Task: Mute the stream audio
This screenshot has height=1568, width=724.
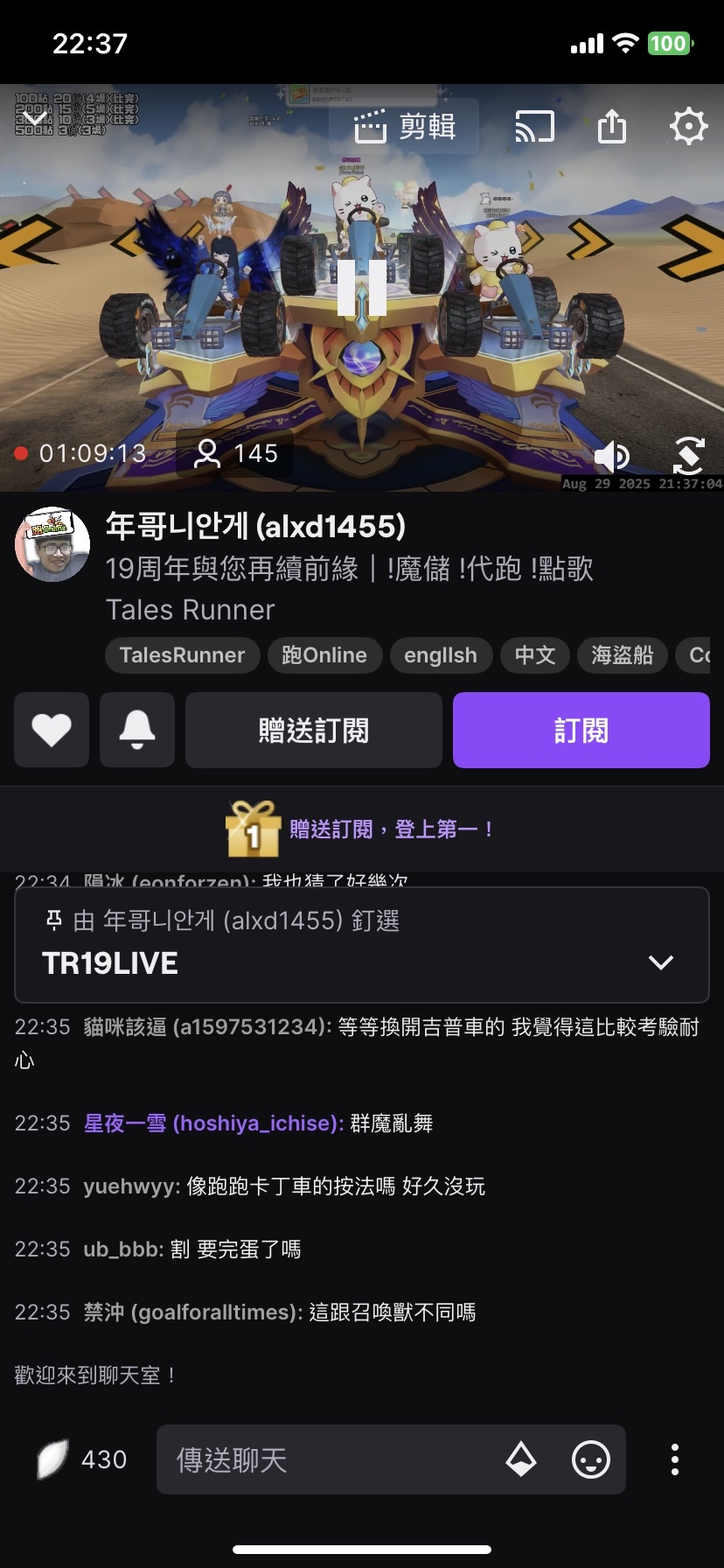Action: (x=611, y=455)
